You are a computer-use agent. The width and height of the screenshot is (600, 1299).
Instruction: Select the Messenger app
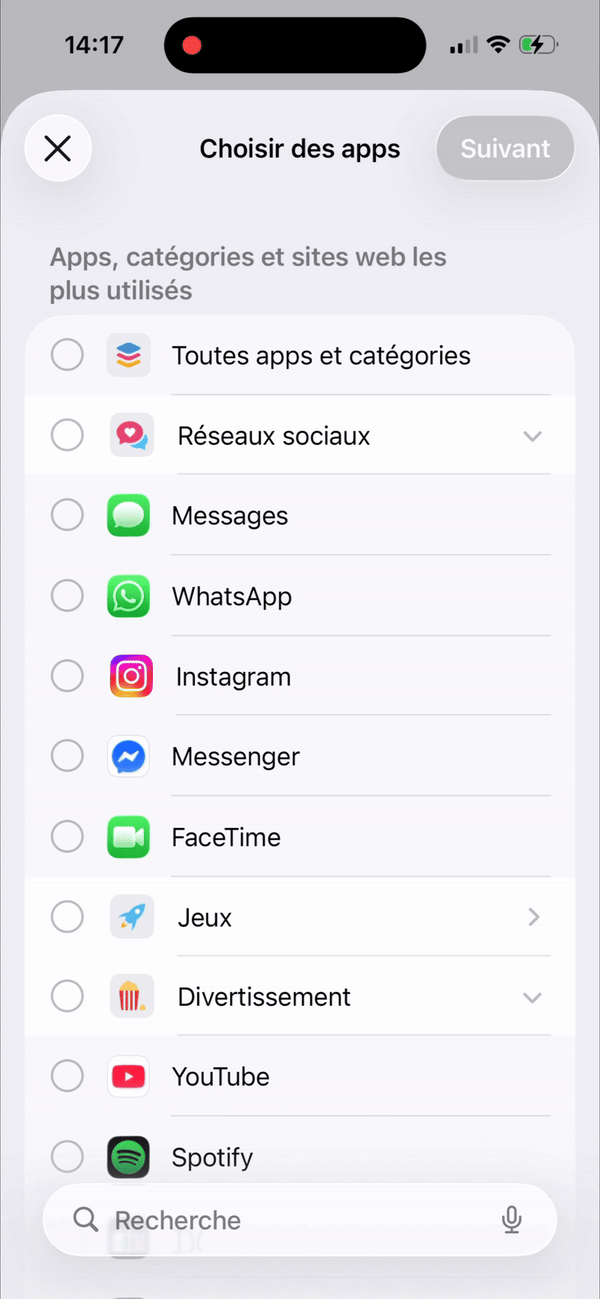68,757
